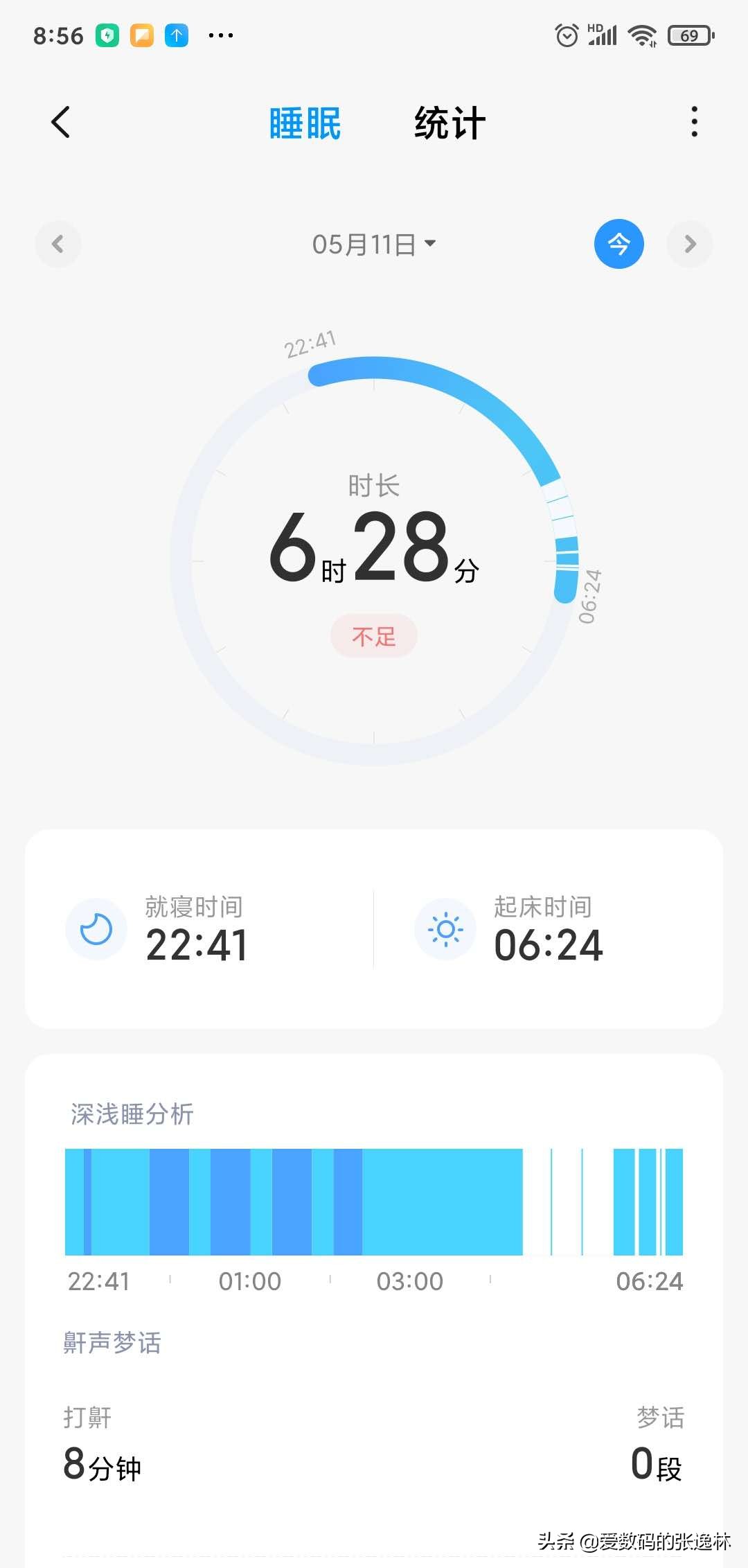Open the 05月11日 date picker dropdown
Image resolution: width=748 pixels, height=1568 pixels.
[x=374, y=244]
